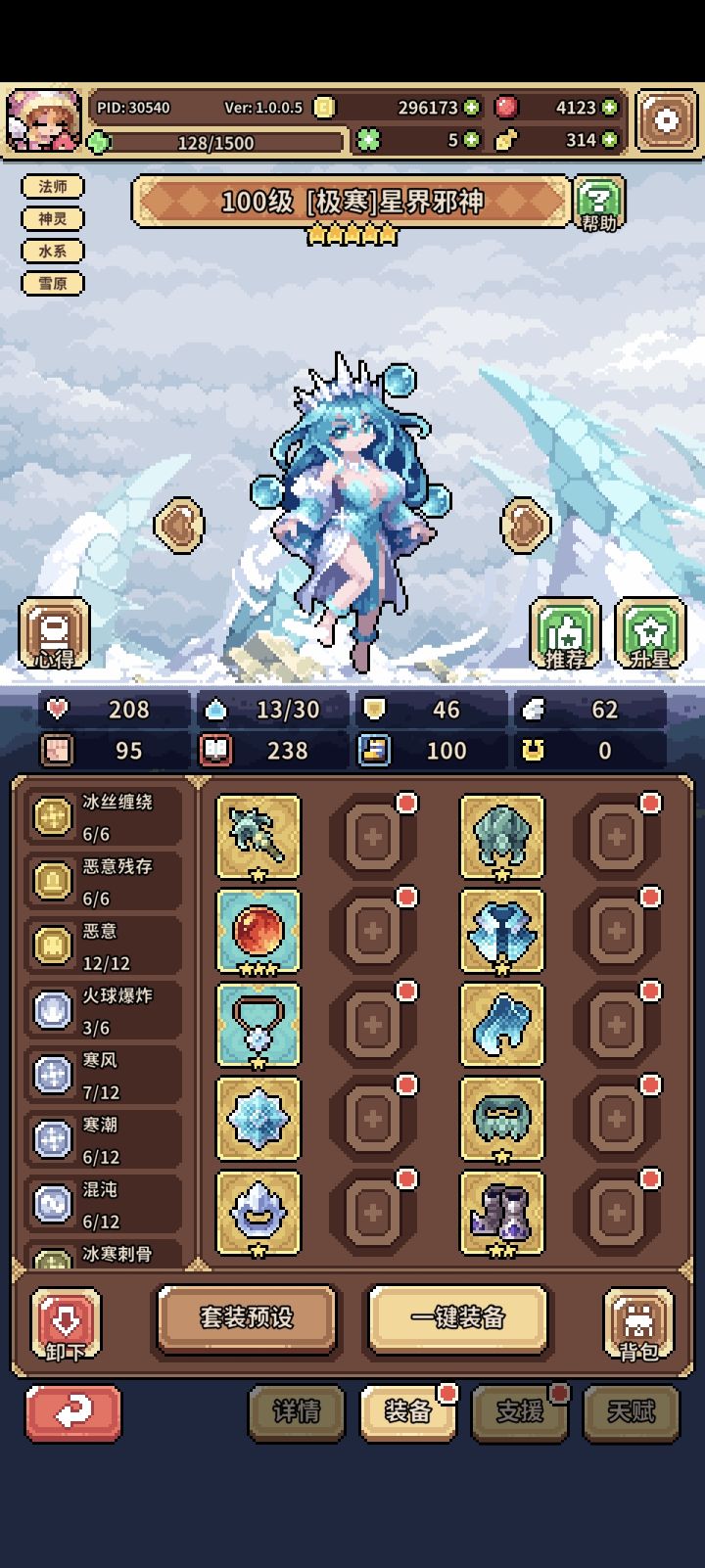Image resolution: width=705 pixels, height=1568 pixels.
Task: Click the 推荐 thumbs-up recommend icon
Action: pos(566,631)
